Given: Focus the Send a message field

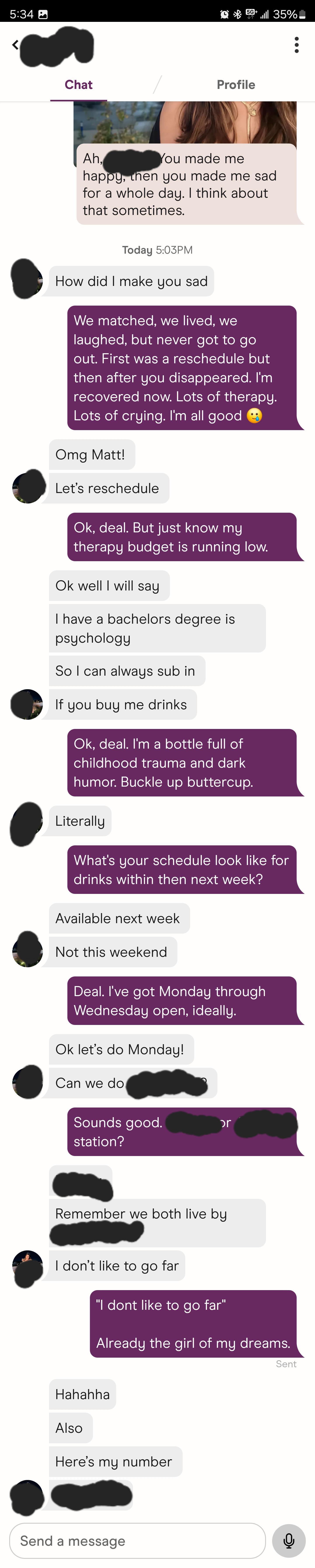Looking at the screenshot, I should (137, 1541).
